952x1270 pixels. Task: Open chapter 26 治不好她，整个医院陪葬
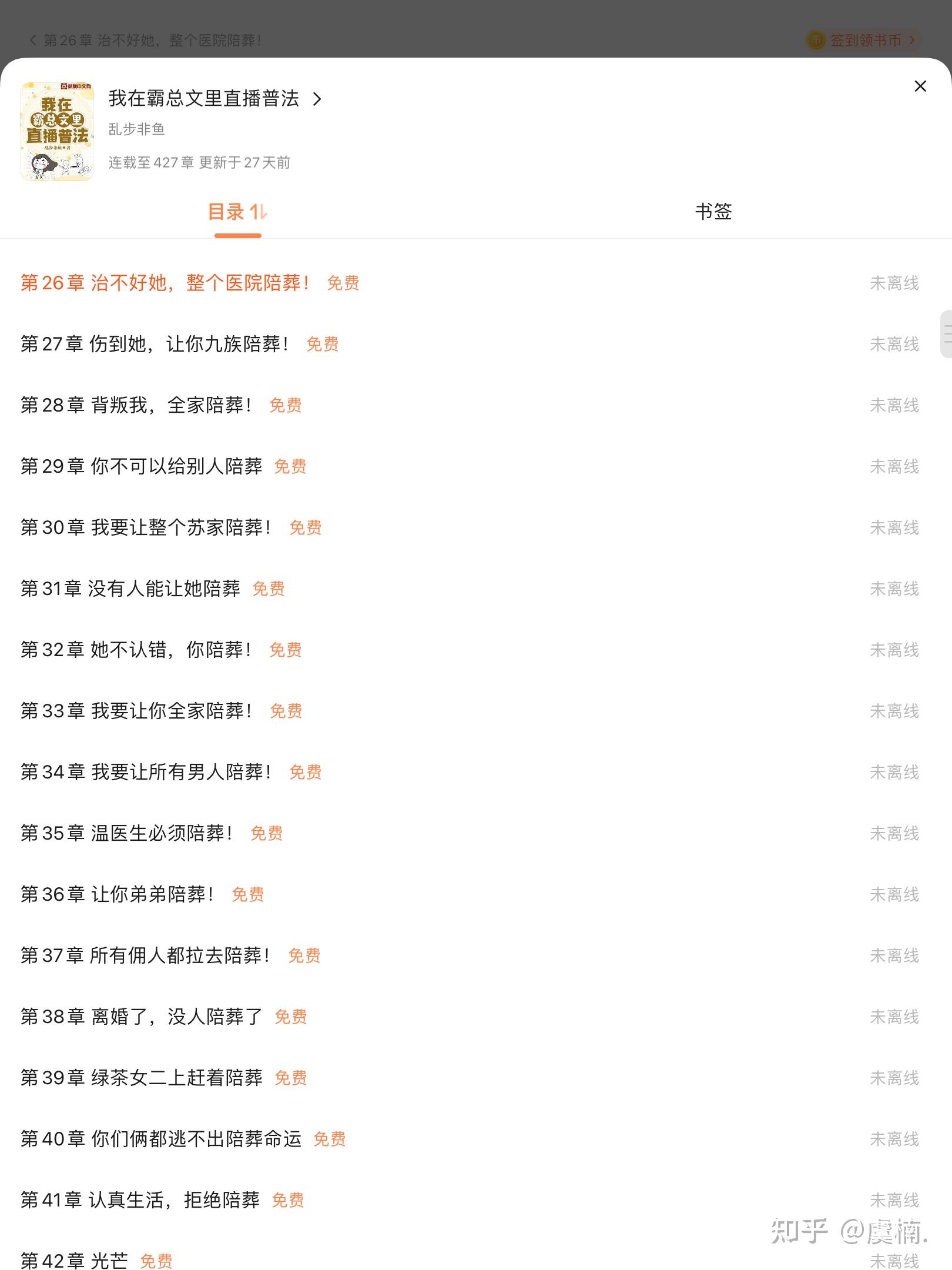tap(476, 283)
